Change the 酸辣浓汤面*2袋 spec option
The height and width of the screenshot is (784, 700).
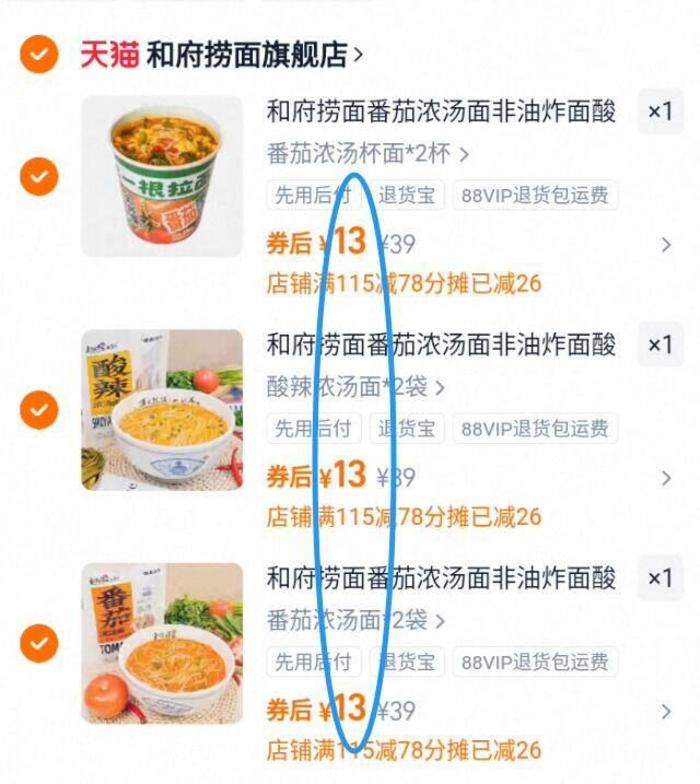click(354, 387)
